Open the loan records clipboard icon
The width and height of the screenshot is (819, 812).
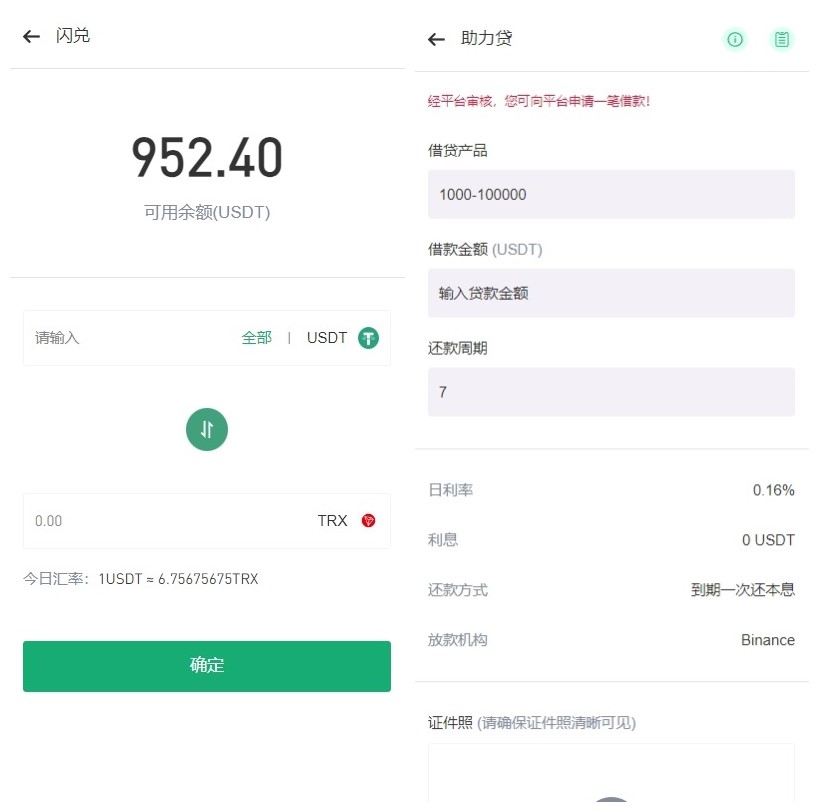(x=782, y=39)
